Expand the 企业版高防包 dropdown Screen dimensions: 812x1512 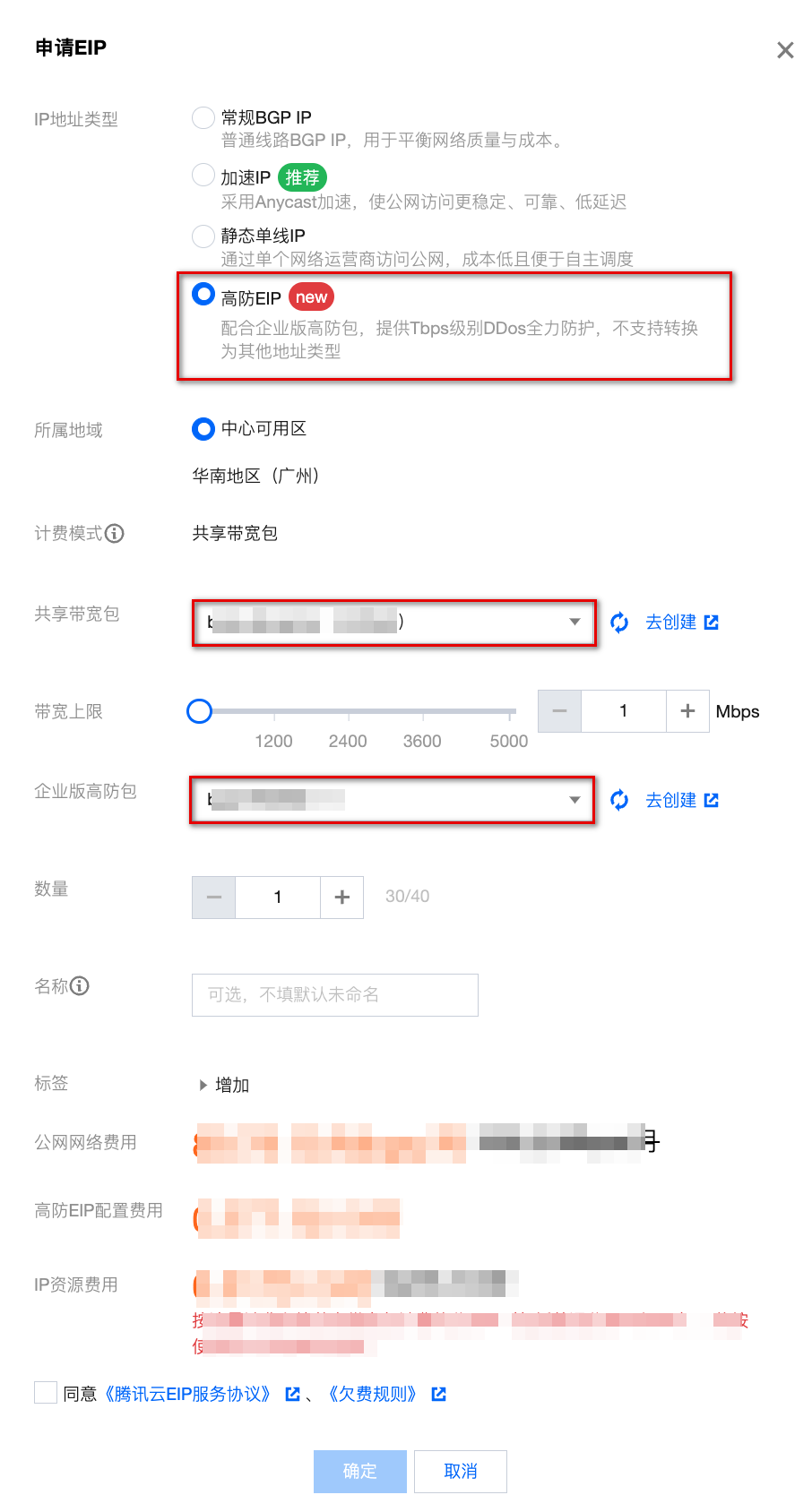coord(392,800)
